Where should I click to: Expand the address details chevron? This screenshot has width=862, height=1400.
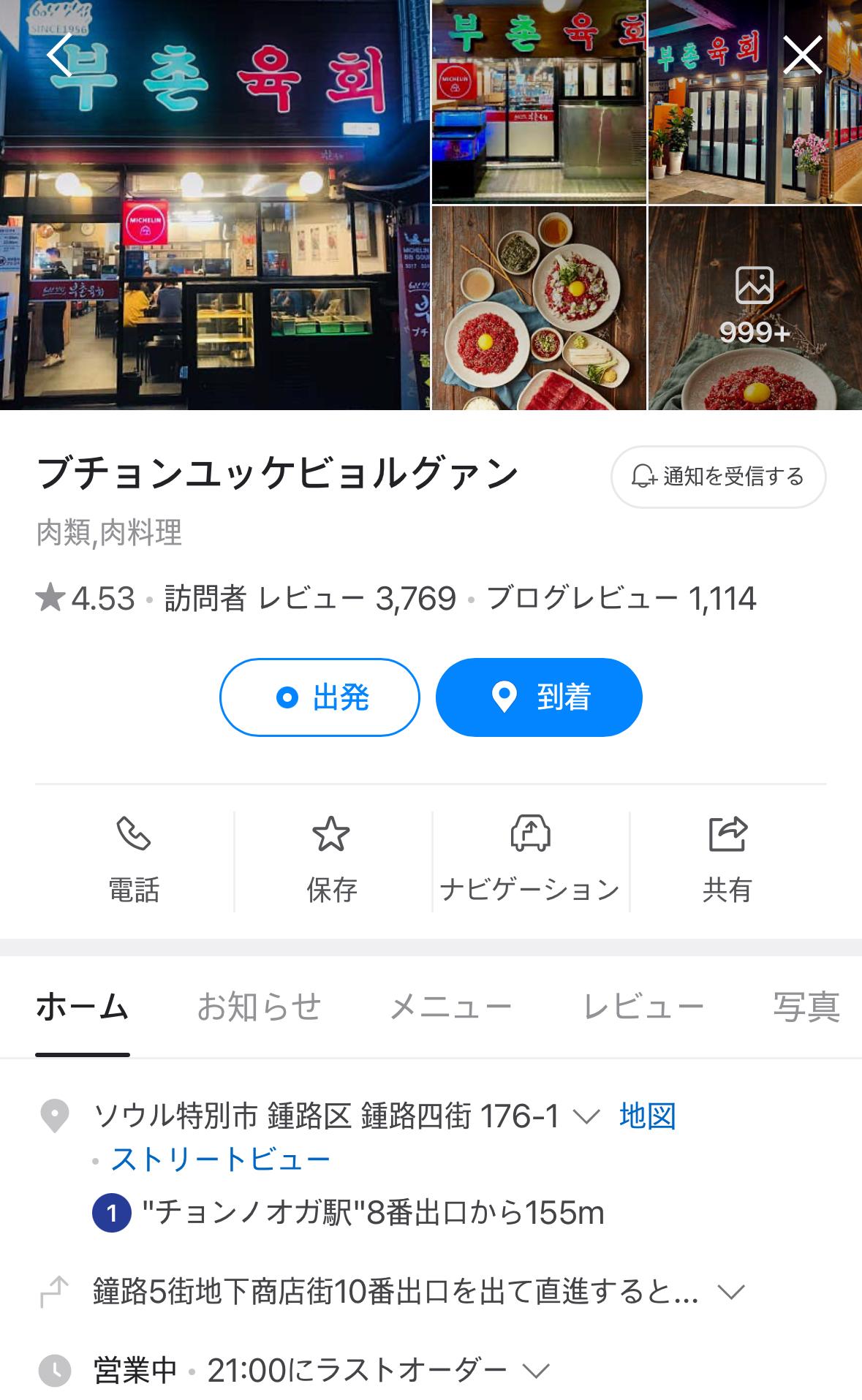[586, 1116]
